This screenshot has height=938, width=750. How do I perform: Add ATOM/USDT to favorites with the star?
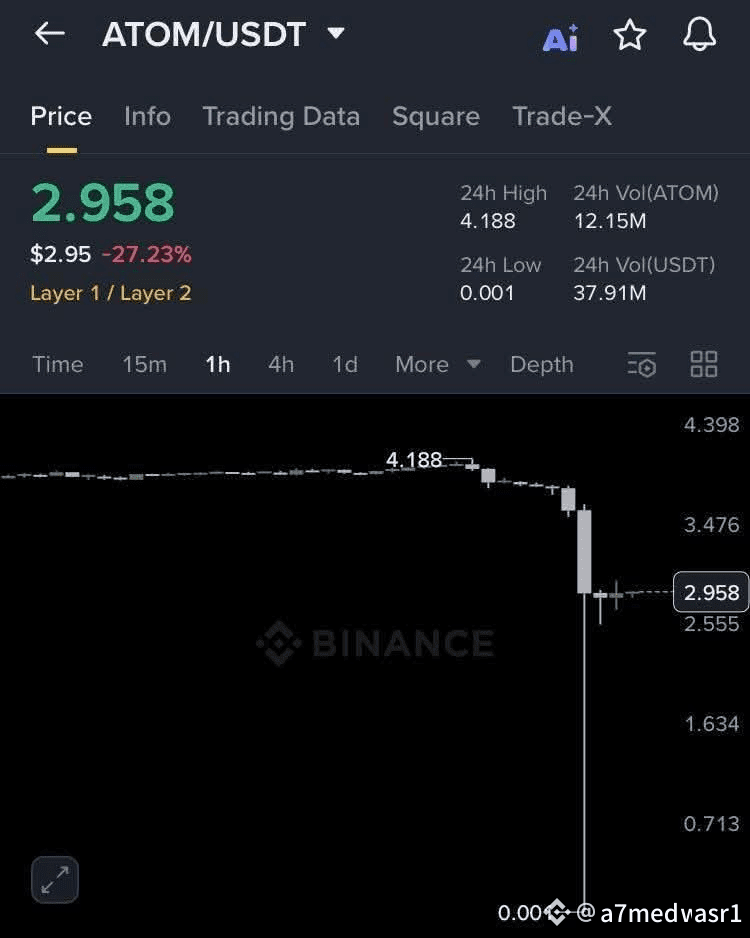tap(630, 35)
